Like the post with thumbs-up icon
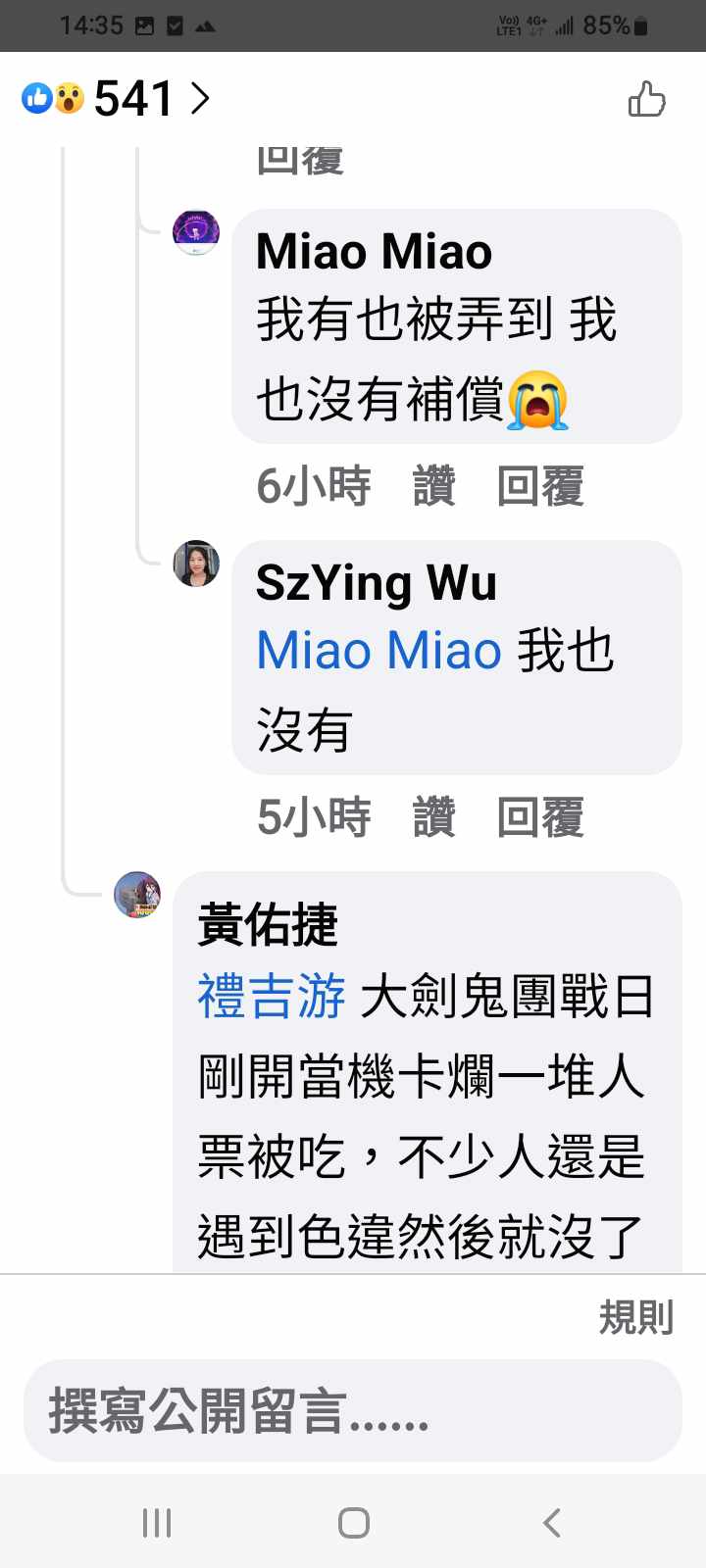Screen dimensions: 706x1568 coord(646,99)
